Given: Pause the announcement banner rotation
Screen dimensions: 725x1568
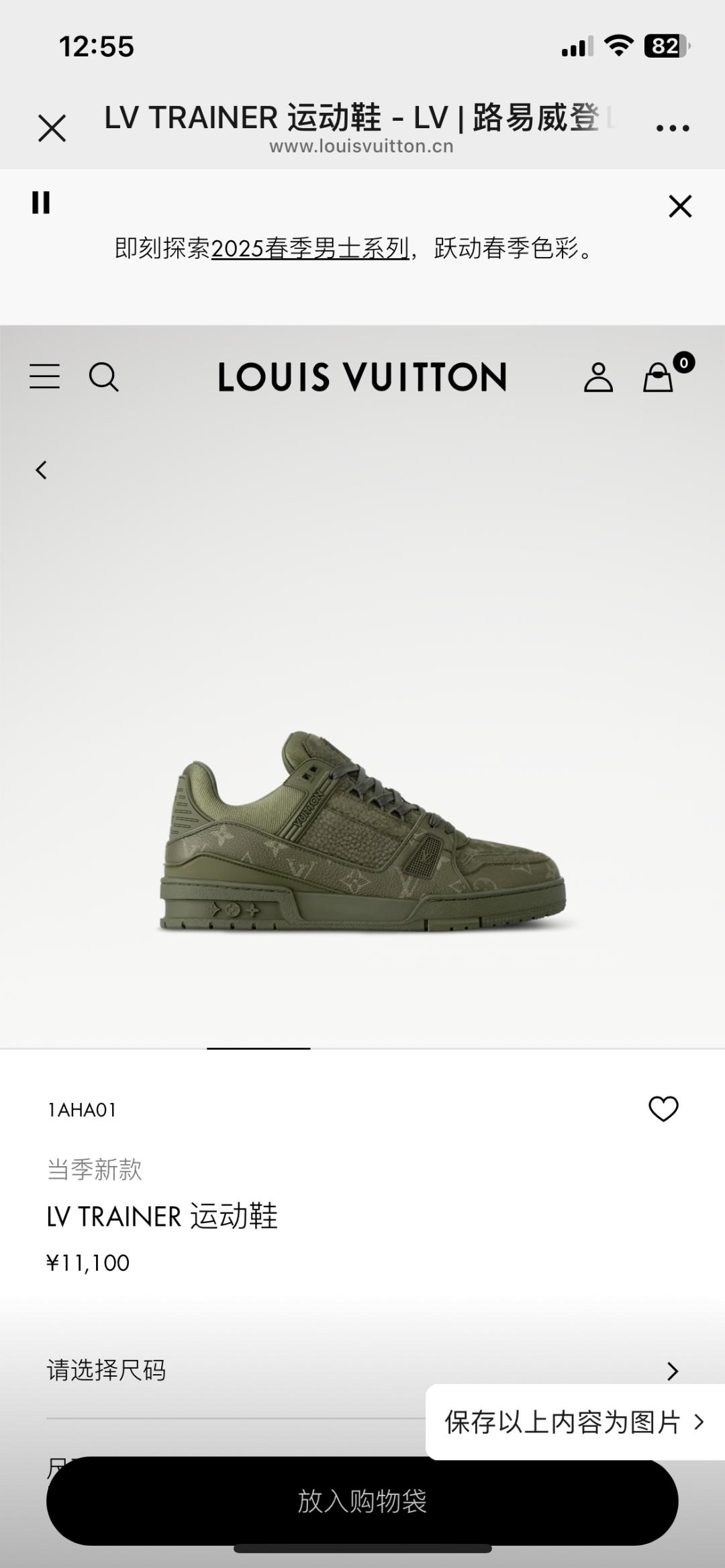Looking at the screenshot, I should pos(41,203).
